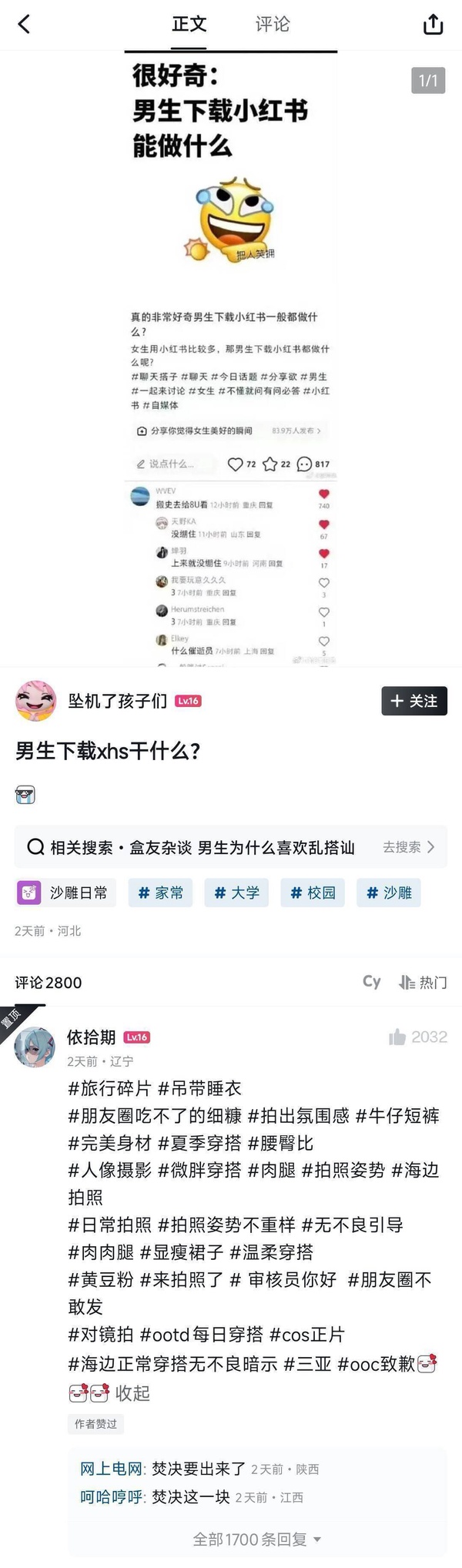
Task: Open the post's screenshot image
Action: point(231,358)
